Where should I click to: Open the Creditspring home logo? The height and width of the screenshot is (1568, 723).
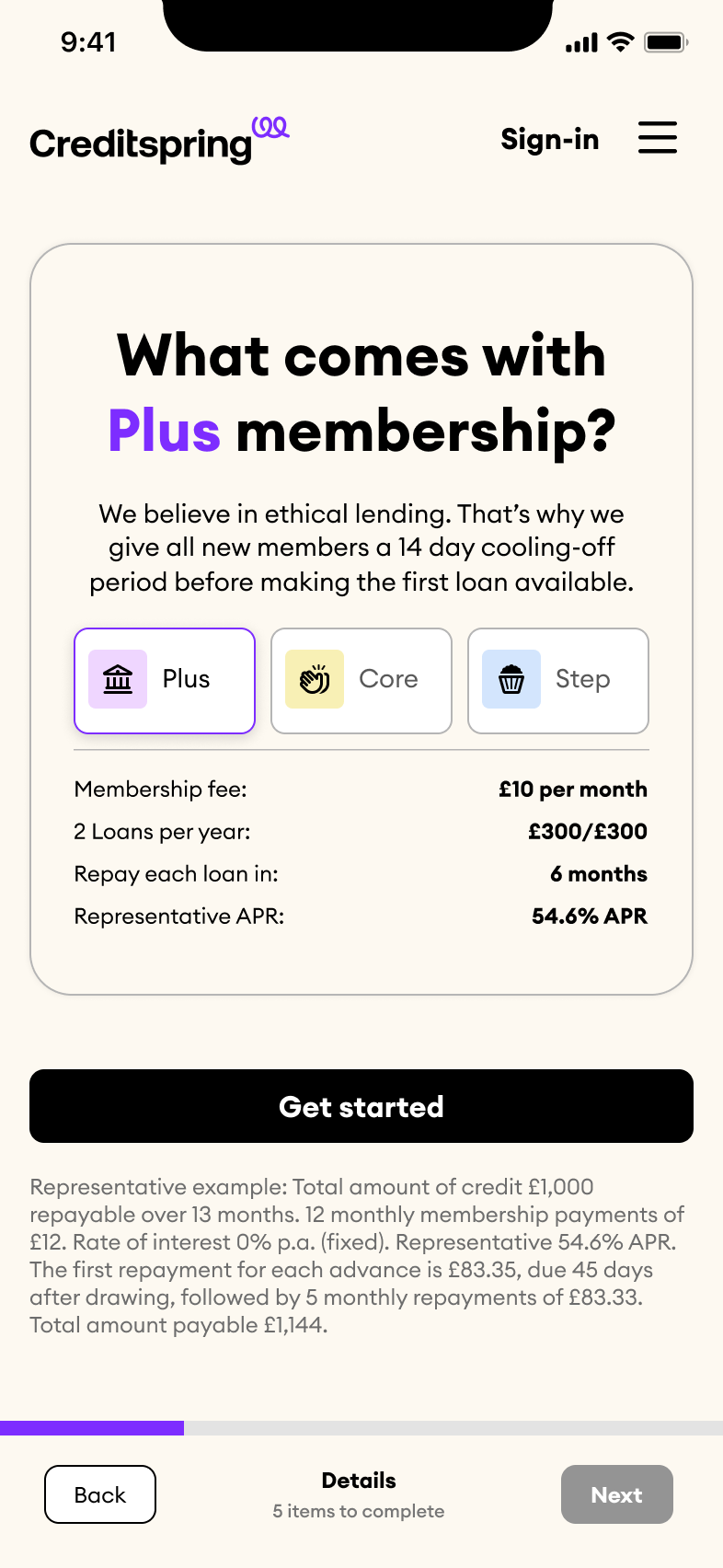tap(160, 140)
